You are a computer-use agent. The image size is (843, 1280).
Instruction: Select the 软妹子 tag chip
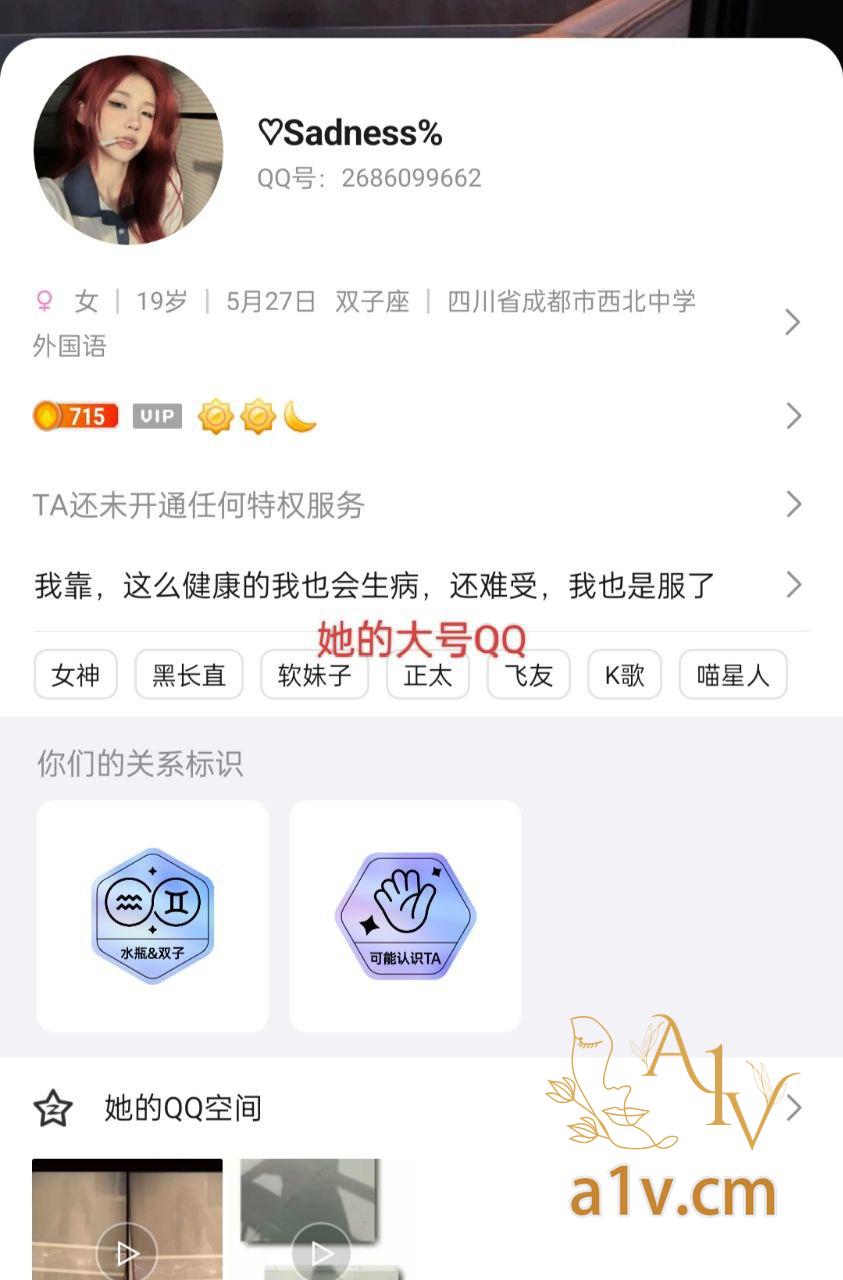click(x=314, y=675)
